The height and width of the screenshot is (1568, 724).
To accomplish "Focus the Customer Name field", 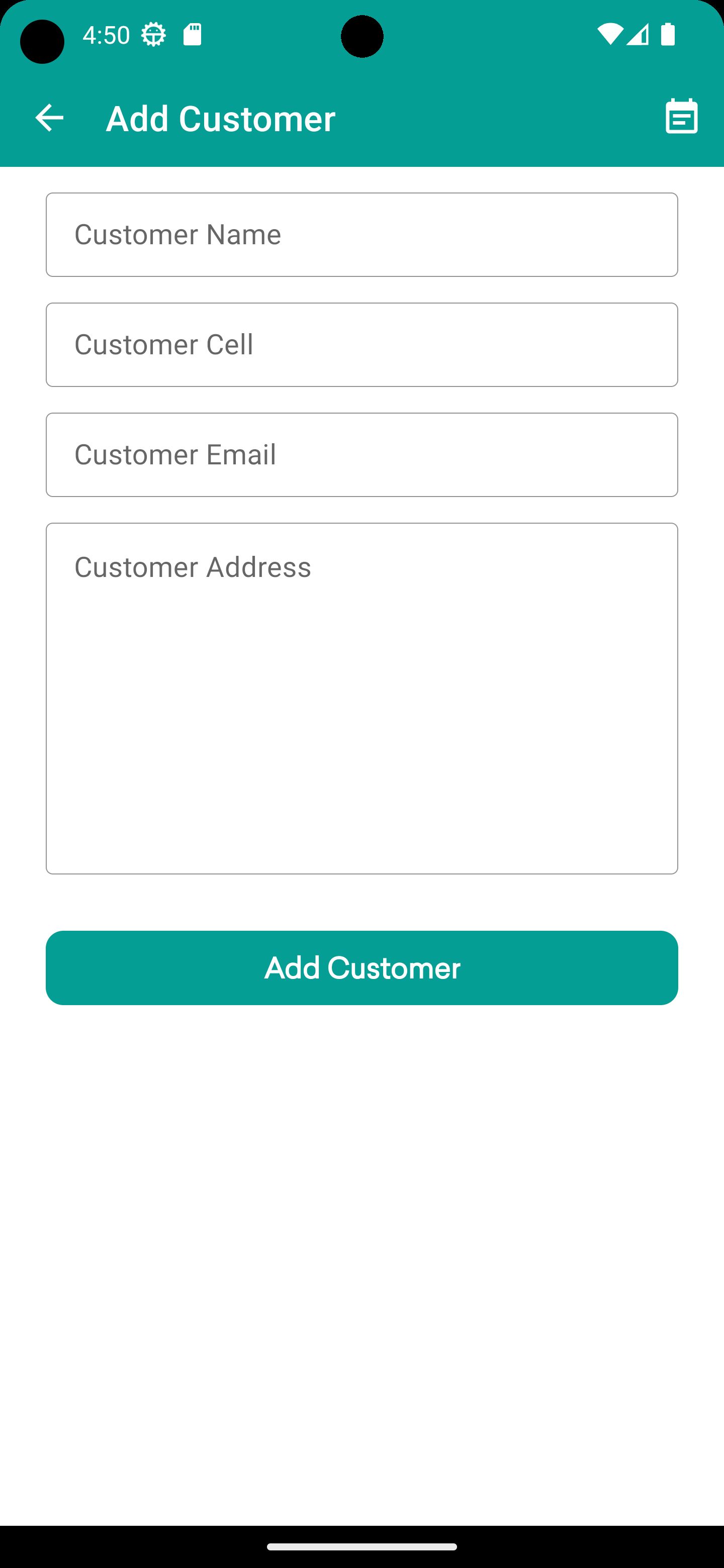I will click(361, 235).
